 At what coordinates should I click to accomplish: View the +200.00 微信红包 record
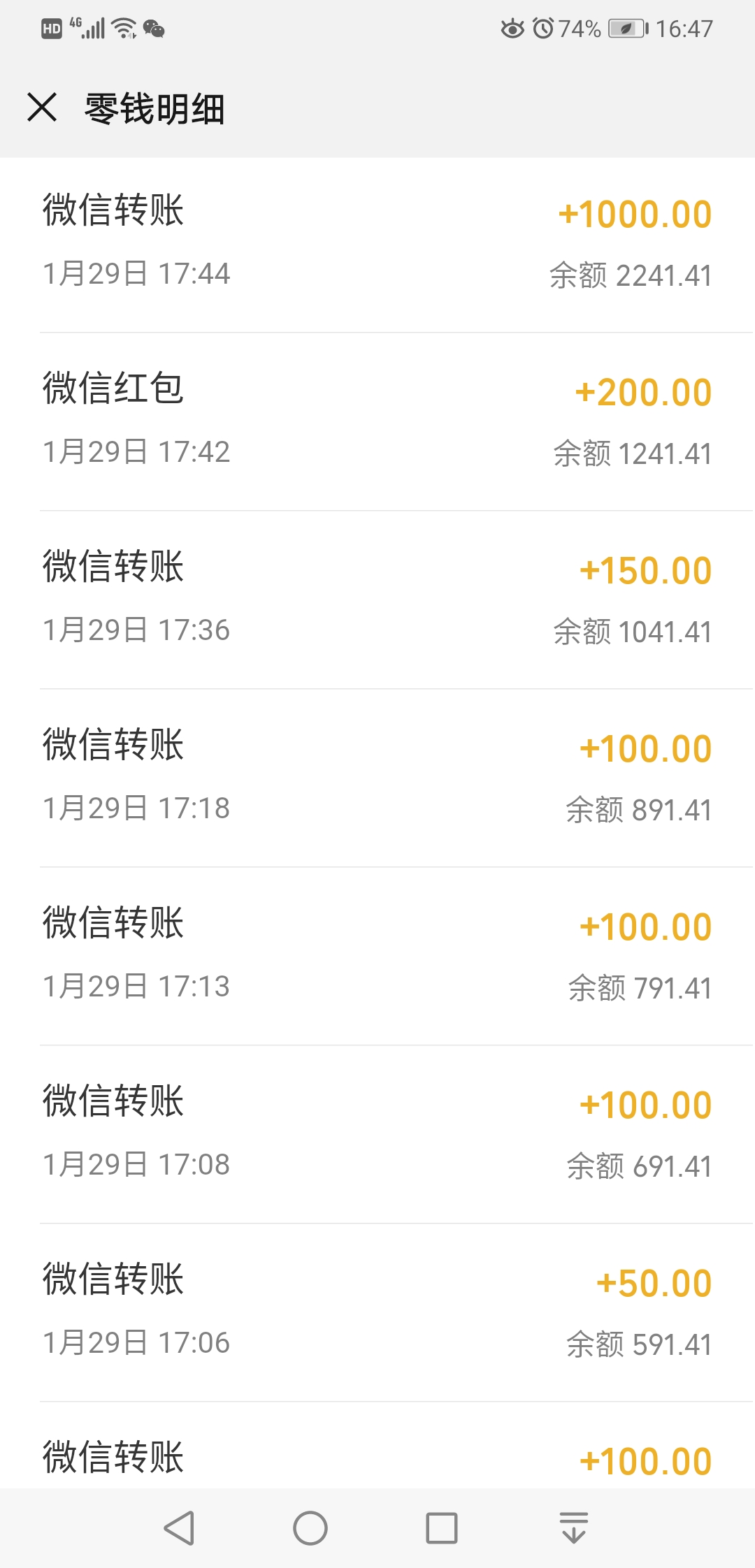coord(377,421)
